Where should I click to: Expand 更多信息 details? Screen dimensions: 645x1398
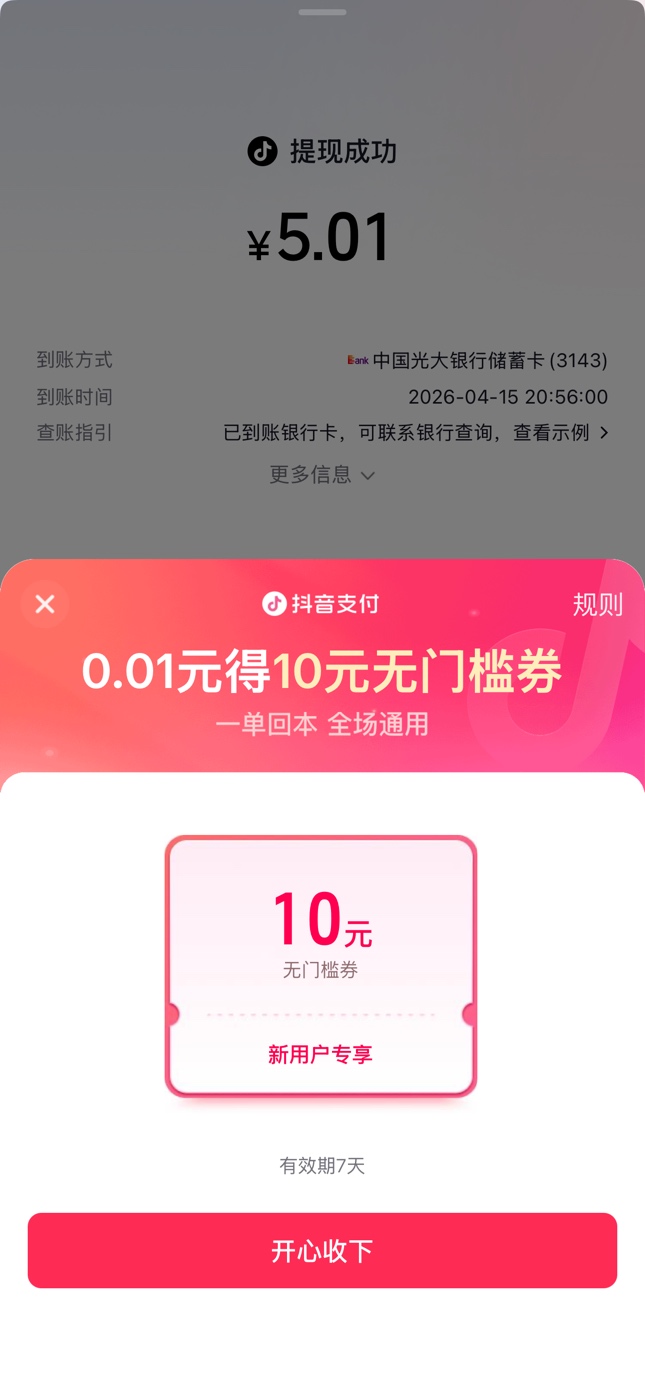[322, 475]
